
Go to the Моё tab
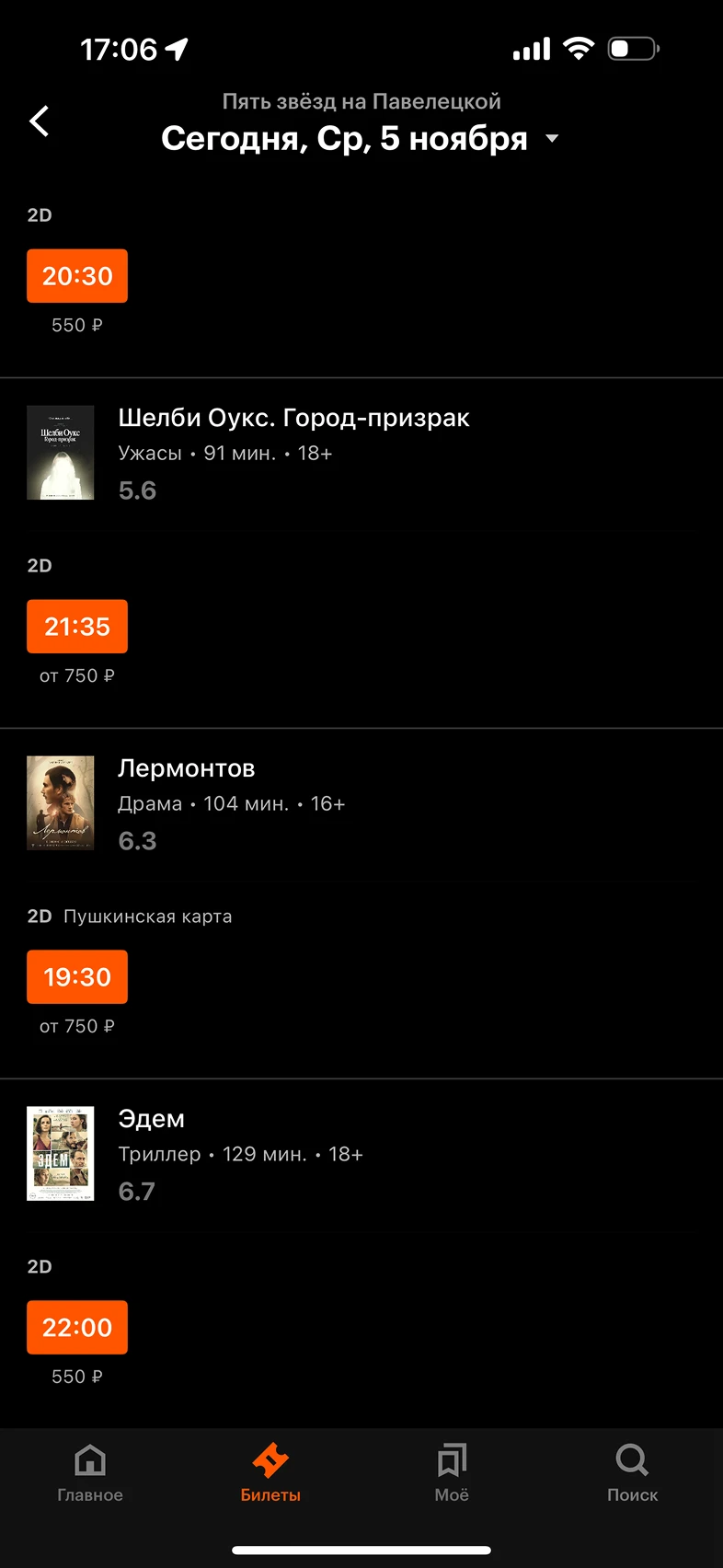click(x=452, y=1473)
